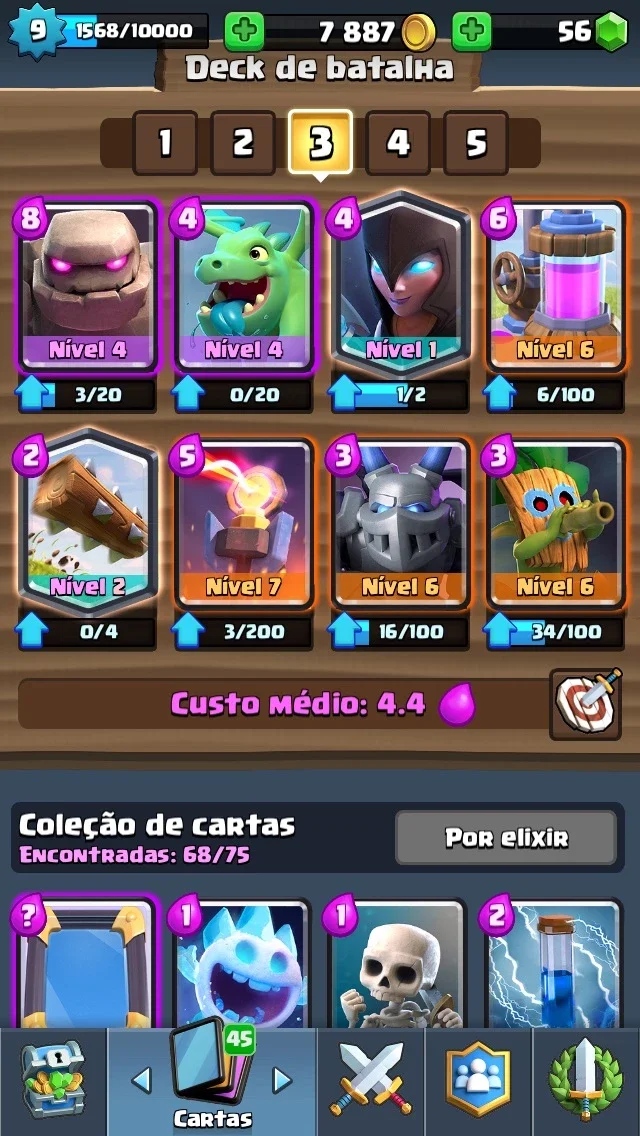
Task: Select the Elixir Collector card
Action: tap(556, 286)
